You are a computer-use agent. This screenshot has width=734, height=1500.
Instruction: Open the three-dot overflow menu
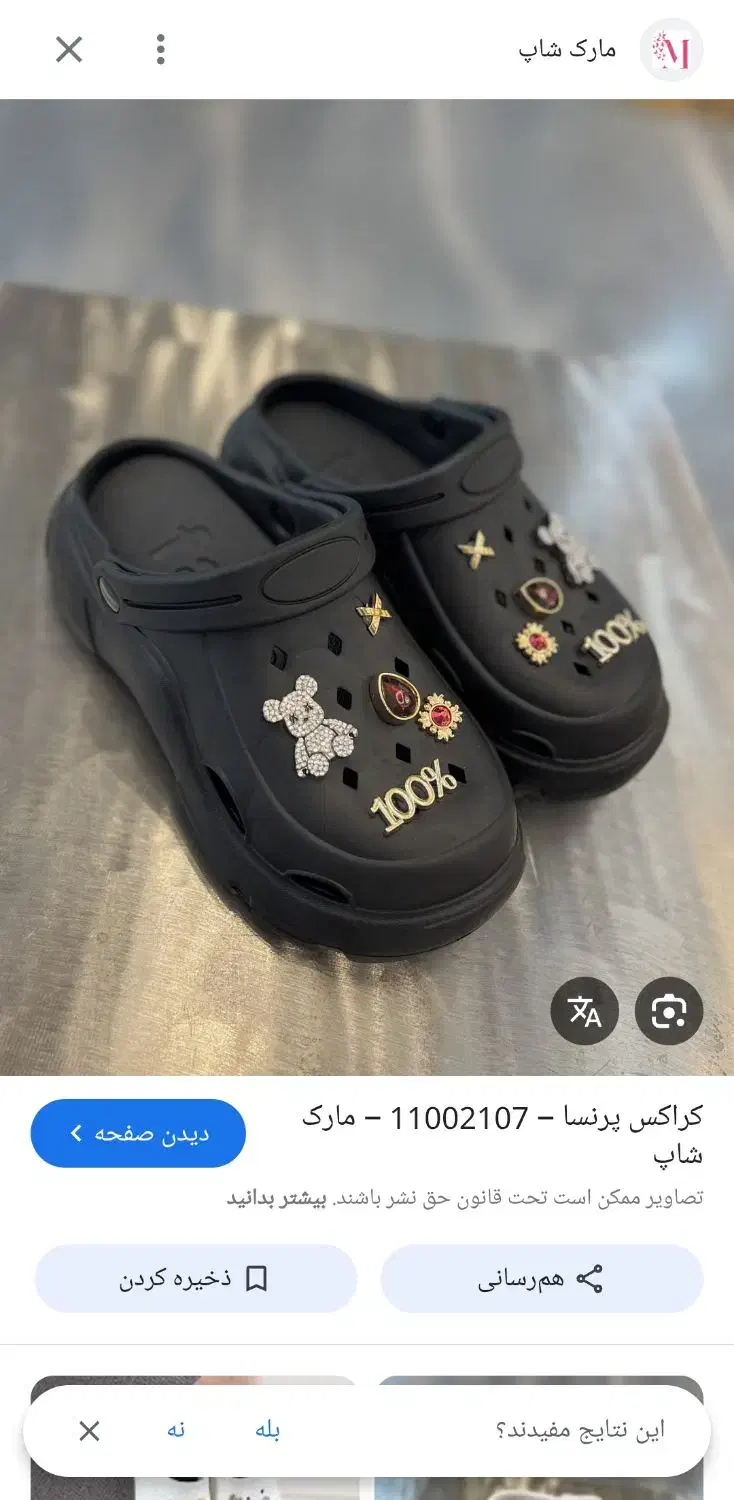pos(160,49)
